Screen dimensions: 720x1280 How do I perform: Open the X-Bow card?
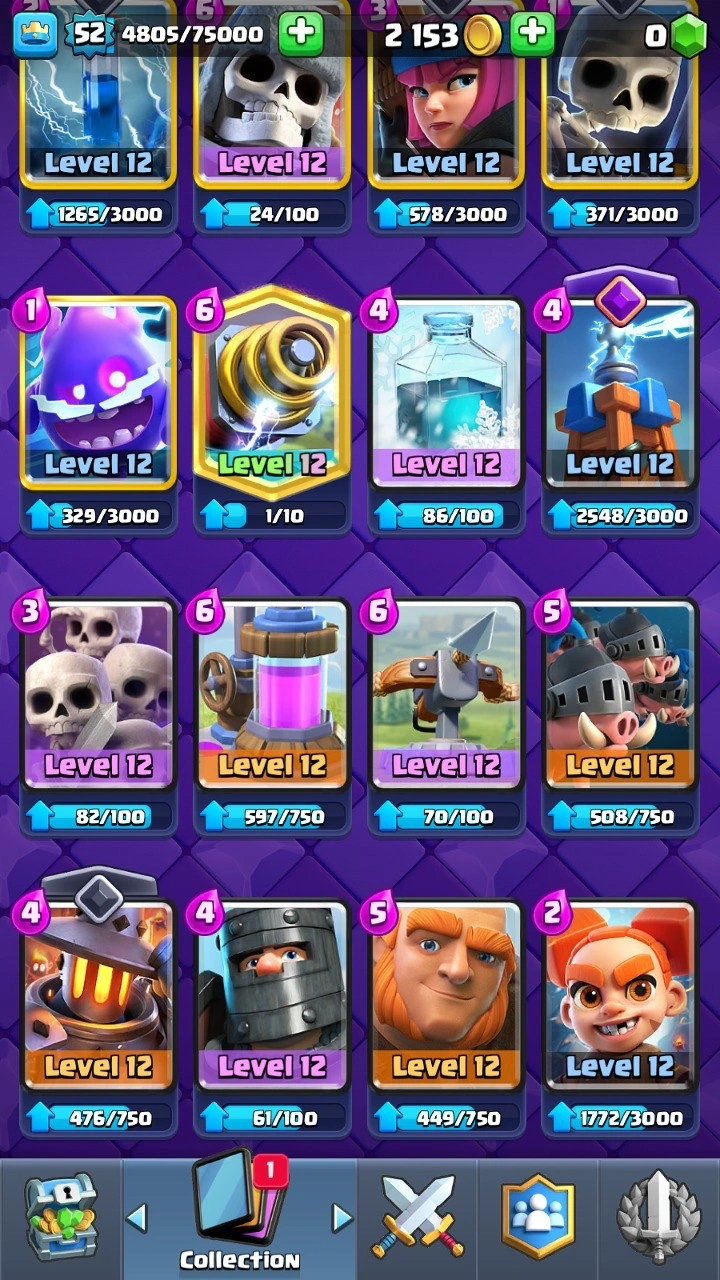point(445,697)
